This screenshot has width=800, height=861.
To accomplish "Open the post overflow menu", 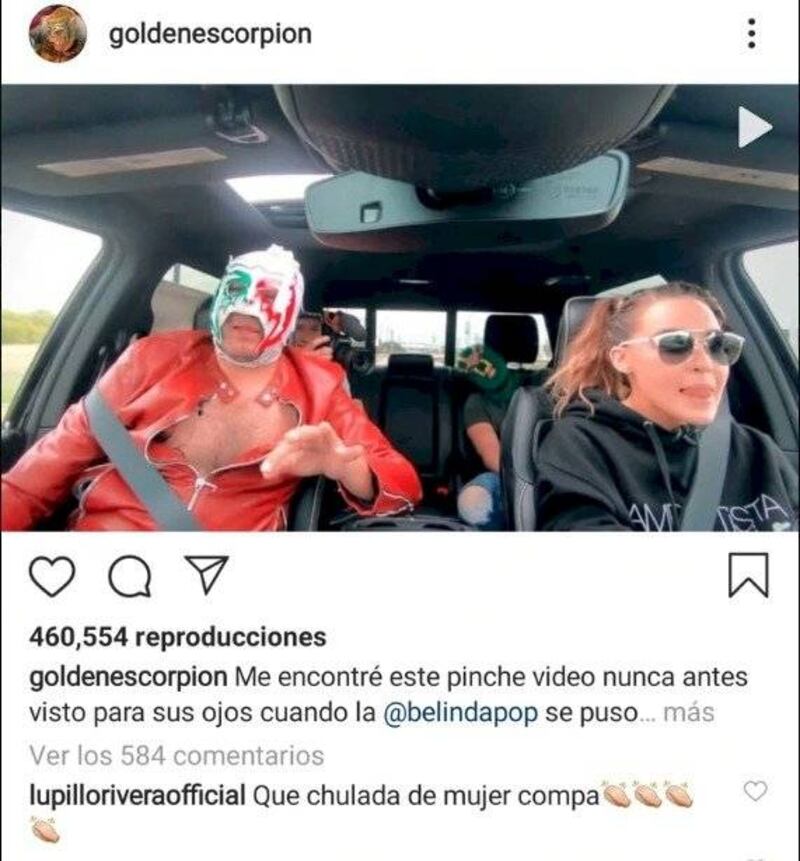I will [752, 34].
